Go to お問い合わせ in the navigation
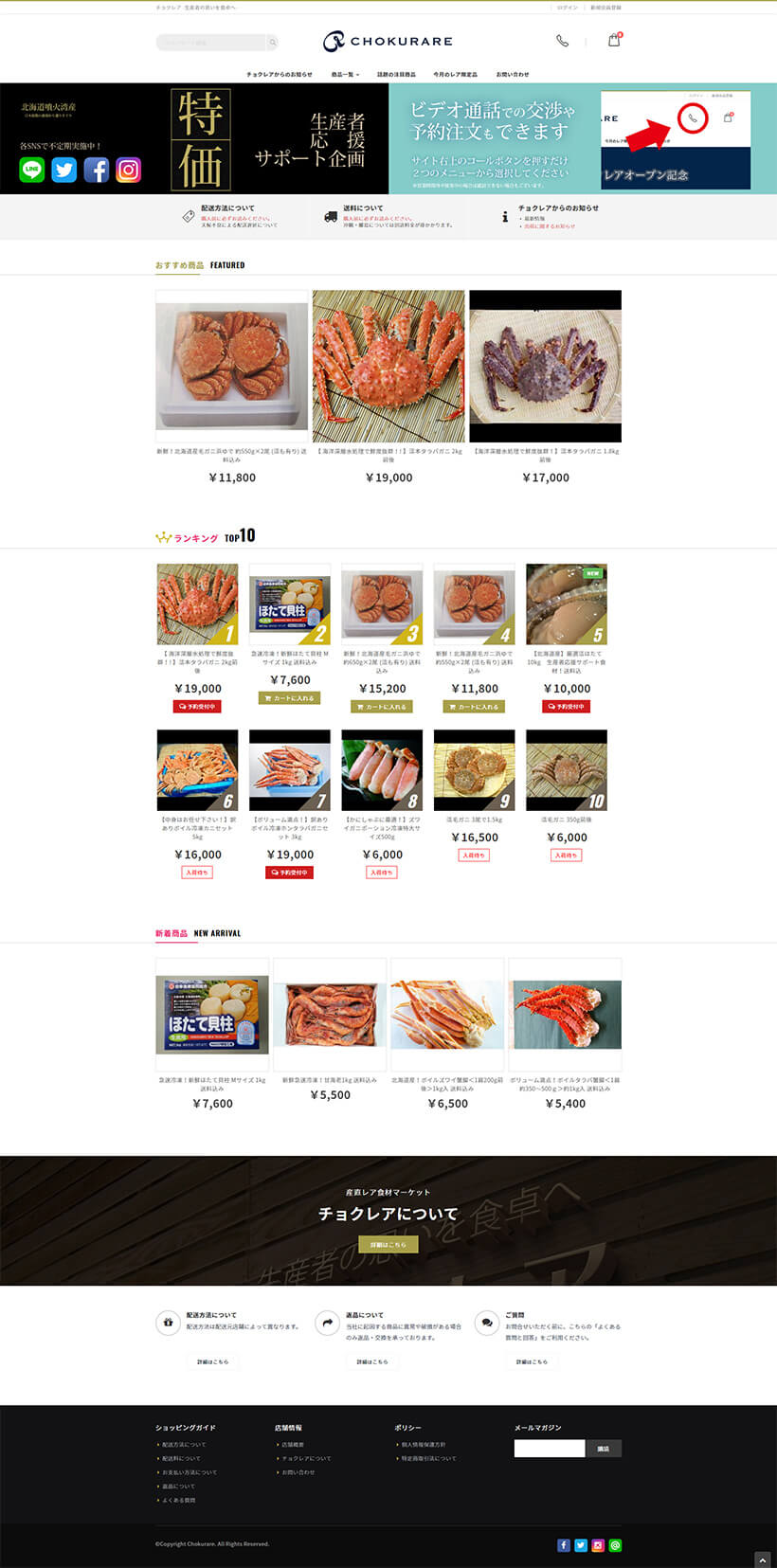The width and height of the screenshot is (777, 1568). [513, 74]
